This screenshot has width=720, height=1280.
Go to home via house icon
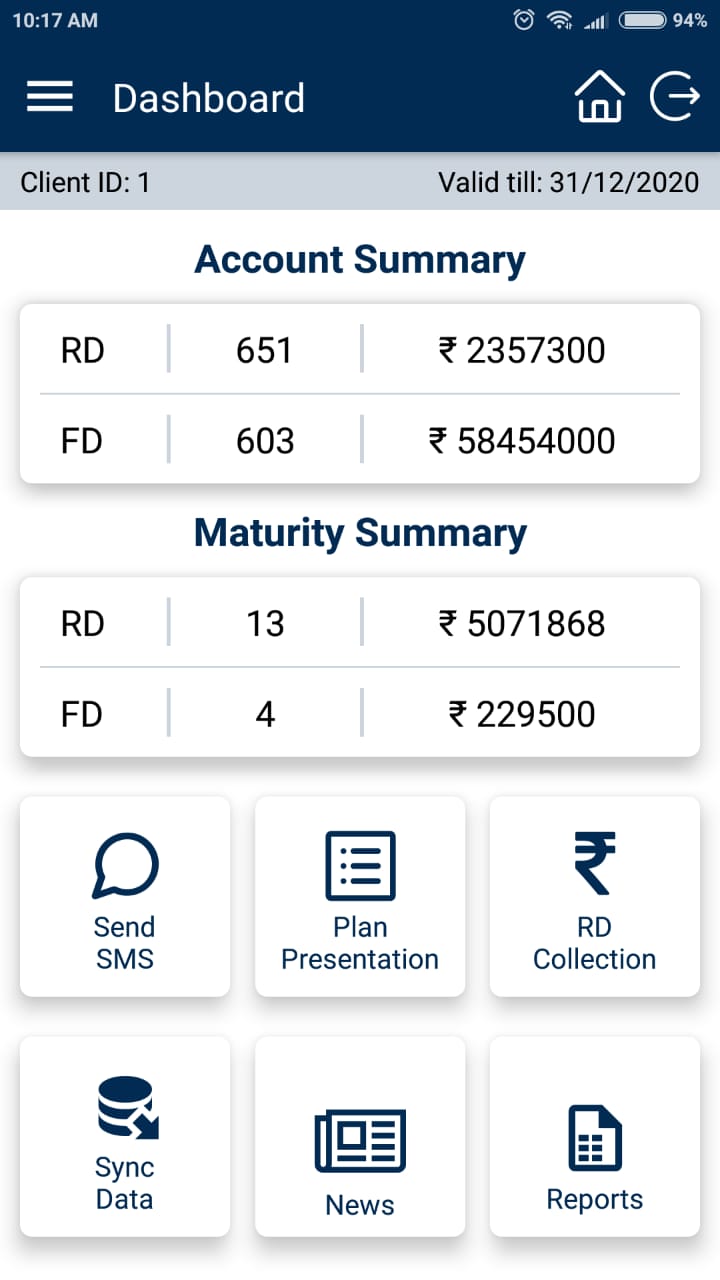tap(599, 98)
